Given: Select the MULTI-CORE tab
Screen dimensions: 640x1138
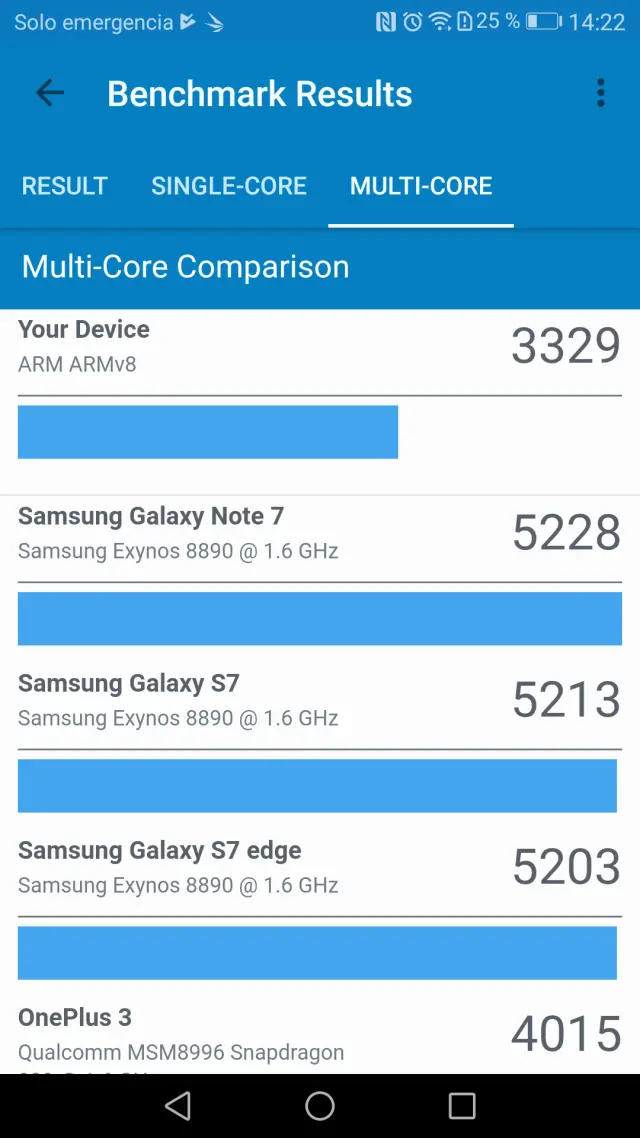Looking at the screenshot, I should 421,186.
